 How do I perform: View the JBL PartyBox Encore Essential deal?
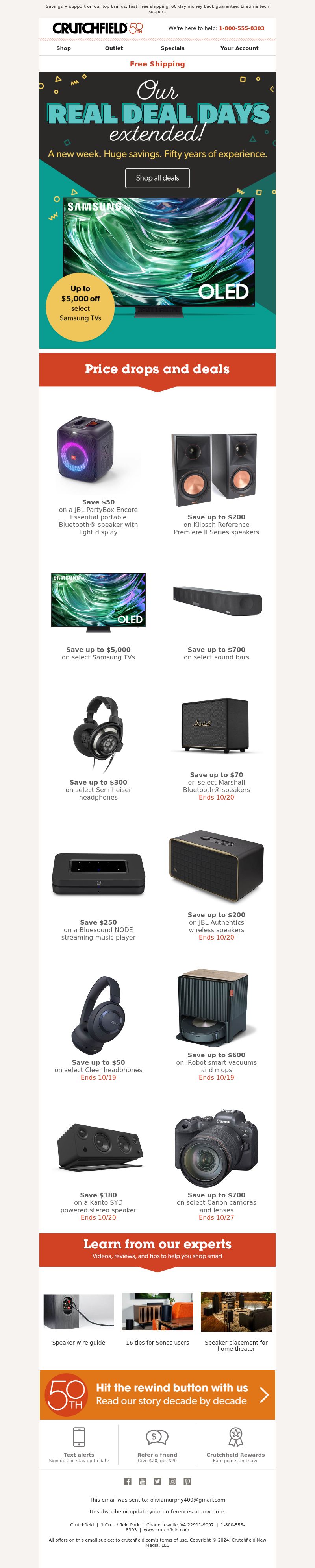pyautogui.click(x=98, y=475)
